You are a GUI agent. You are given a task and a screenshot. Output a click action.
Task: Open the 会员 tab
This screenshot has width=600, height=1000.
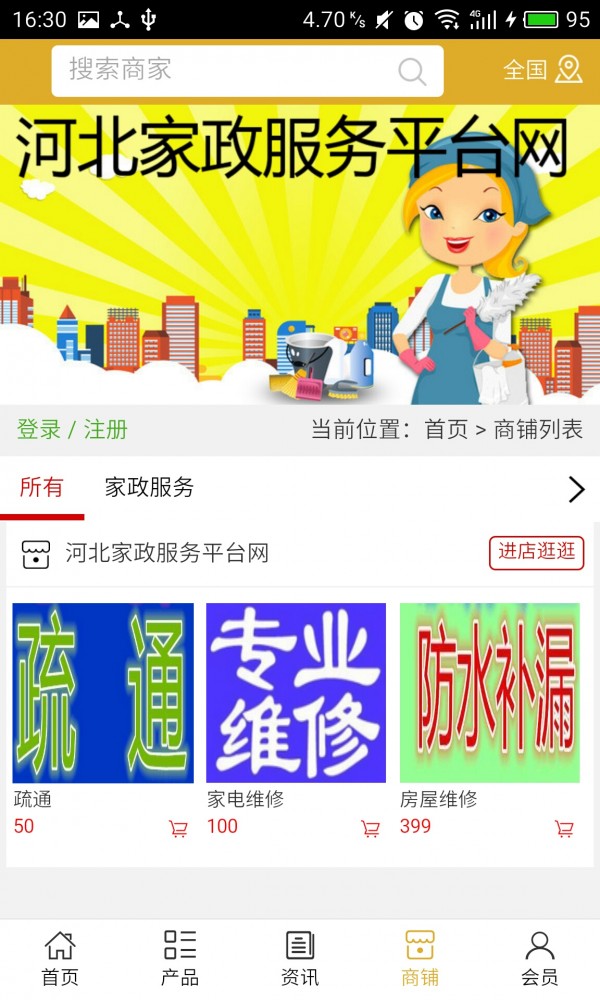pos(540,958)
